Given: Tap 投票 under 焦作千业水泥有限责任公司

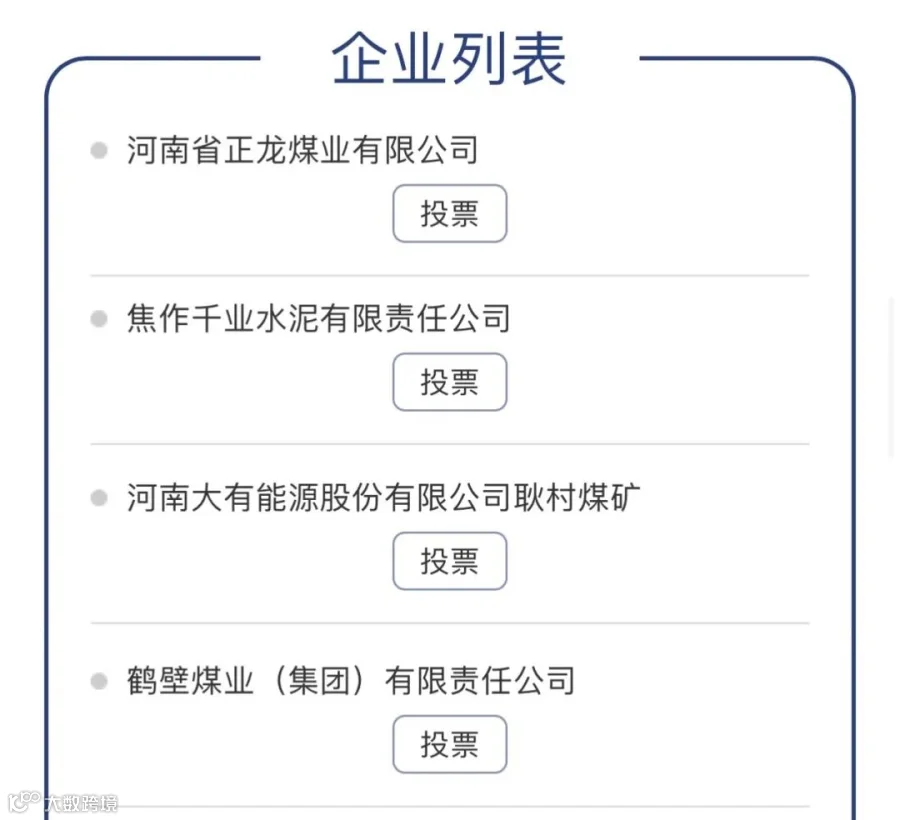Looking at the screenshot, I should click(449, 382).
